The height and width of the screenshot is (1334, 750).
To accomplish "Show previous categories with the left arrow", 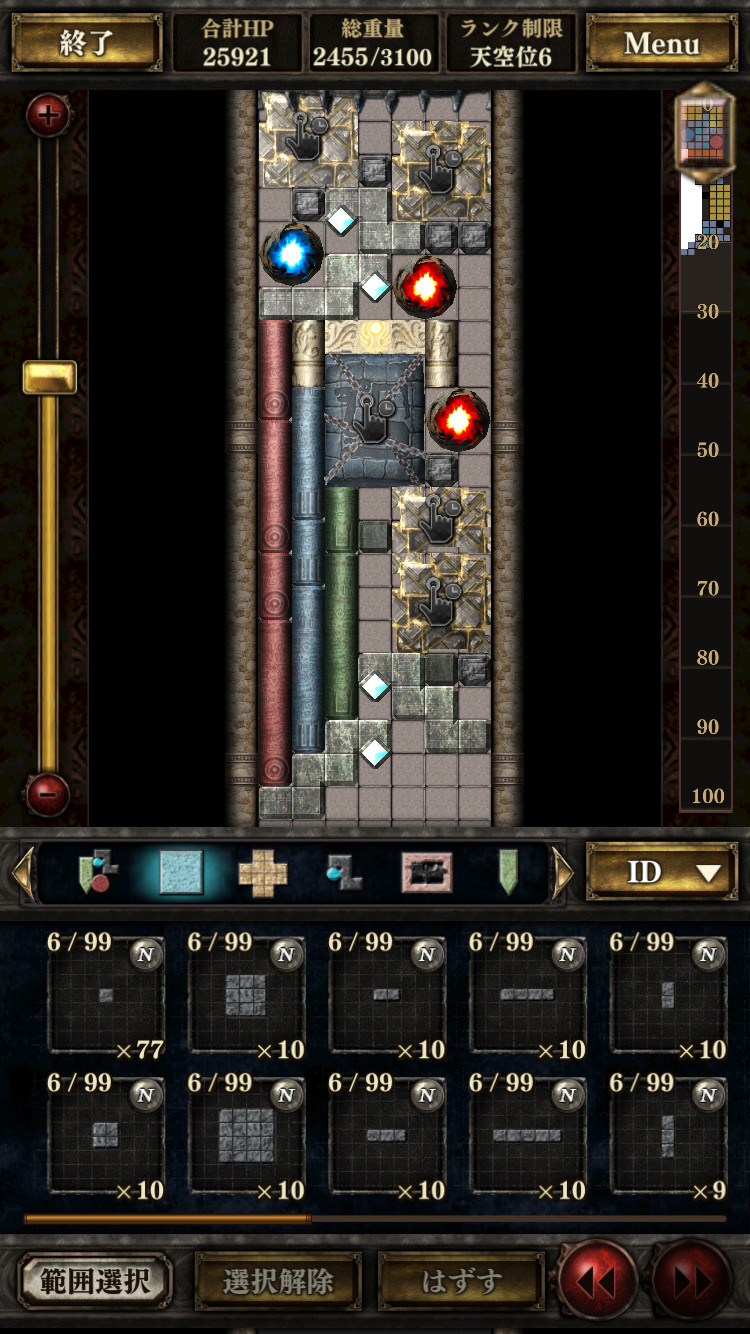I will tap(22, 872).
